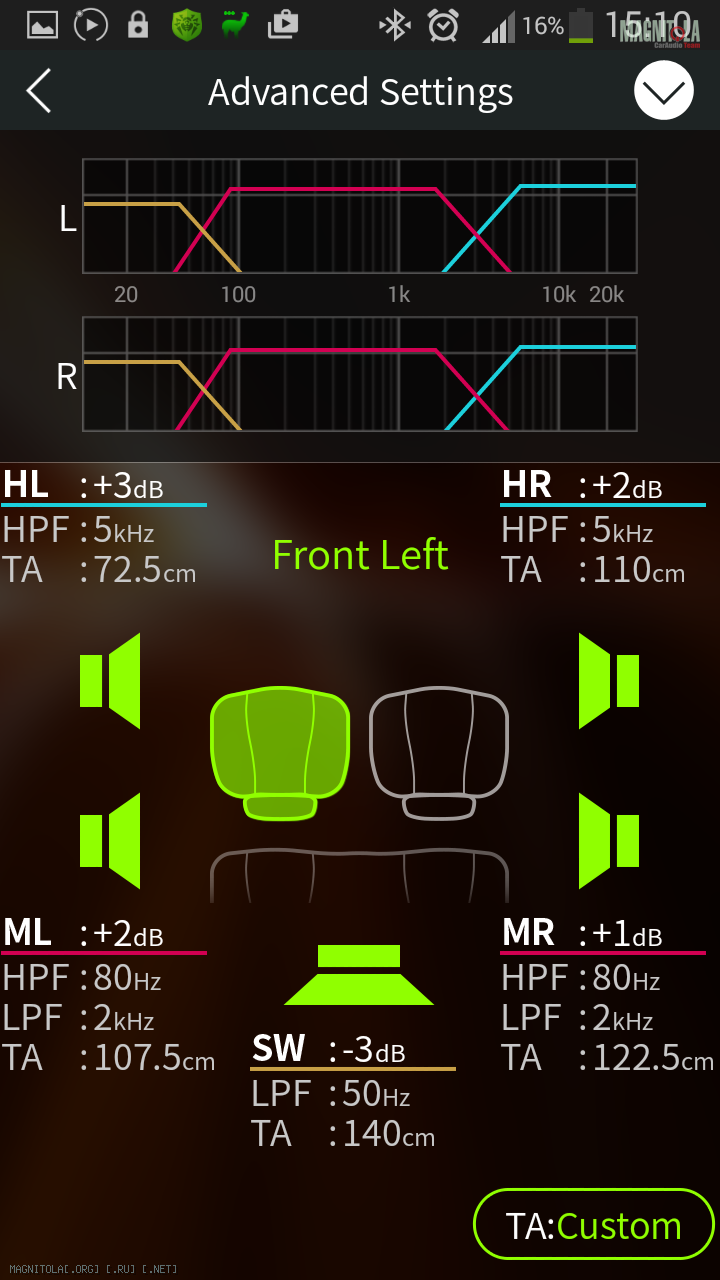Image resolution: width=720 pixels, height=1280 pixels.
Task: Tap the round chevron-down button
Action: pyautogui.click(x=664, y=91)
